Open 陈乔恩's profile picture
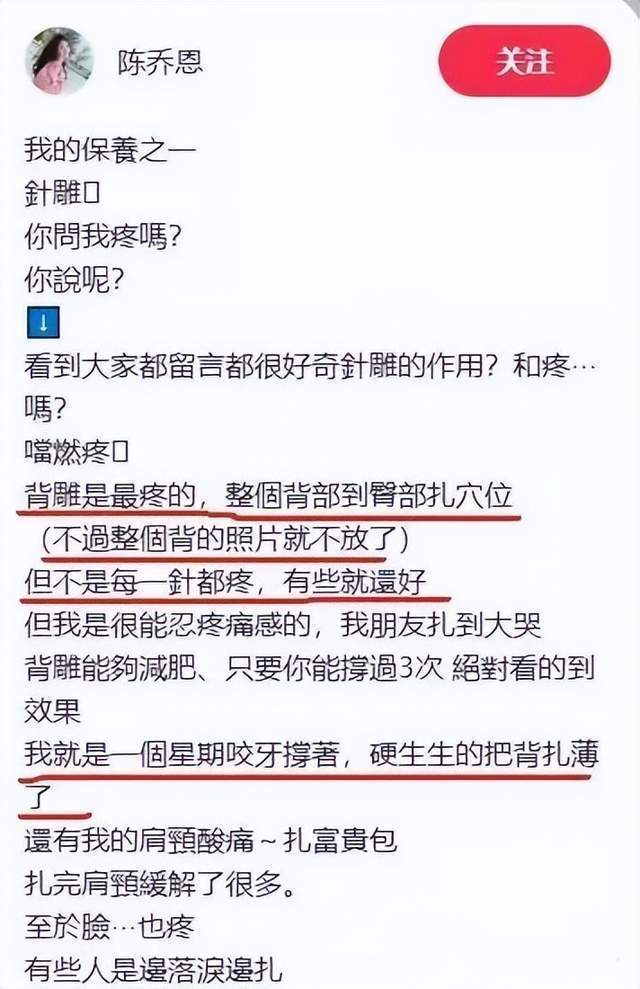 coord(59,62)
